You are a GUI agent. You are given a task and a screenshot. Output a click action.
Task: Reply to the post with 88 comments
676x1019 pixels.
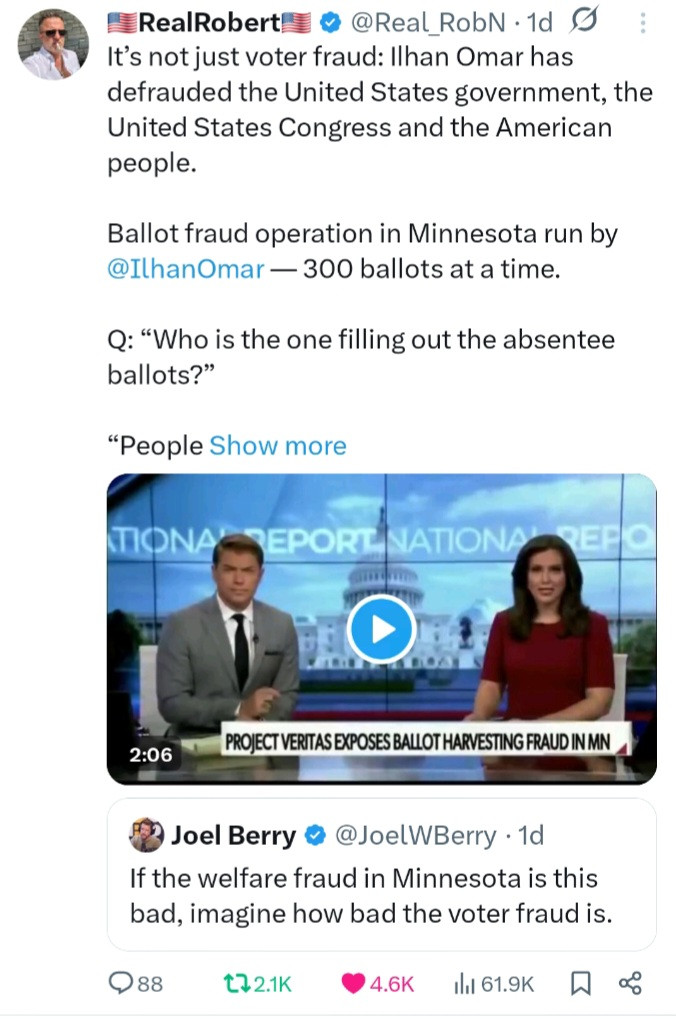coord(136,984)
